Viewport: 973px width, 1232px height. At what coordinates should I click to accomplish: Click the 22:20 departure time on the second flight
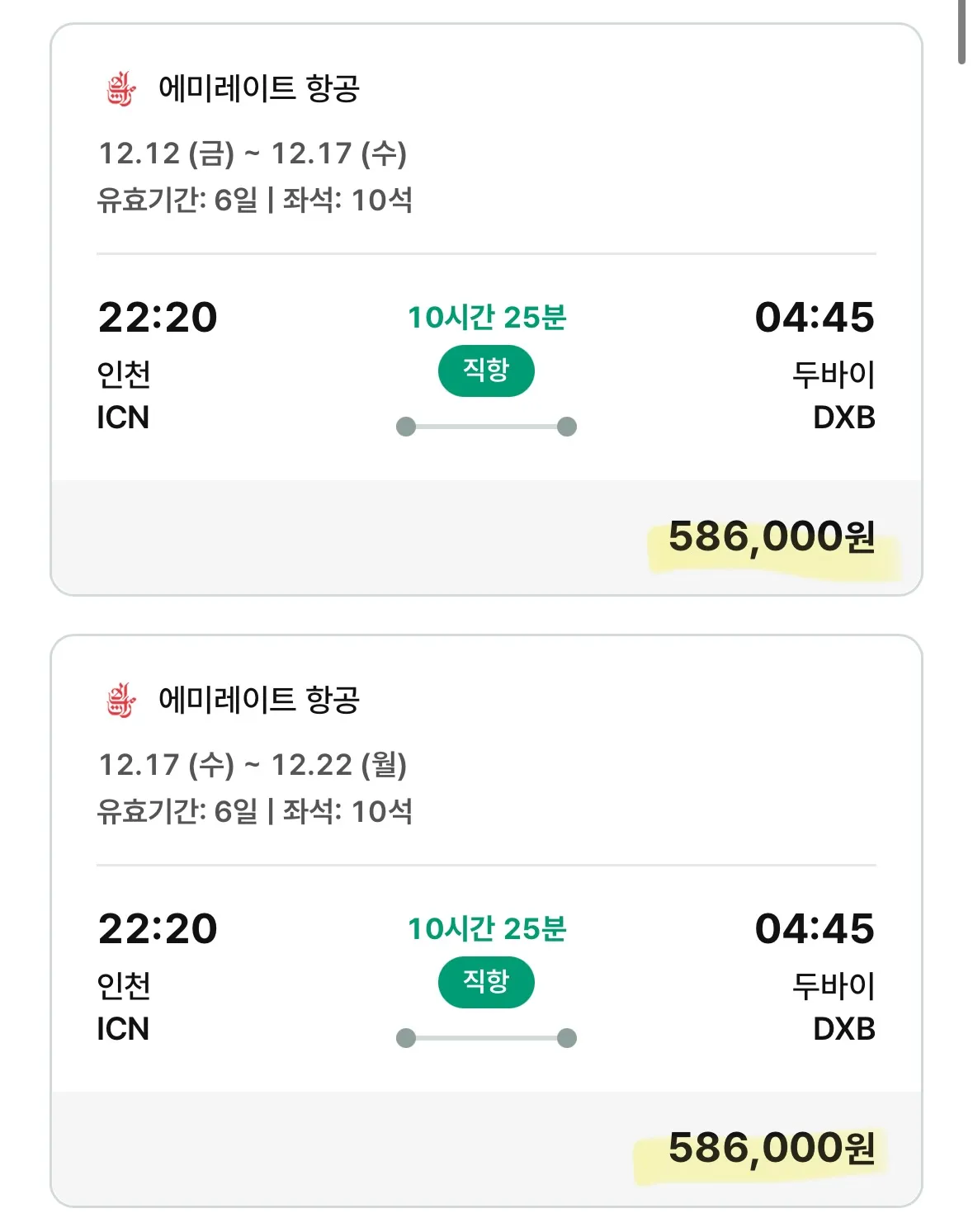[158, 928]
